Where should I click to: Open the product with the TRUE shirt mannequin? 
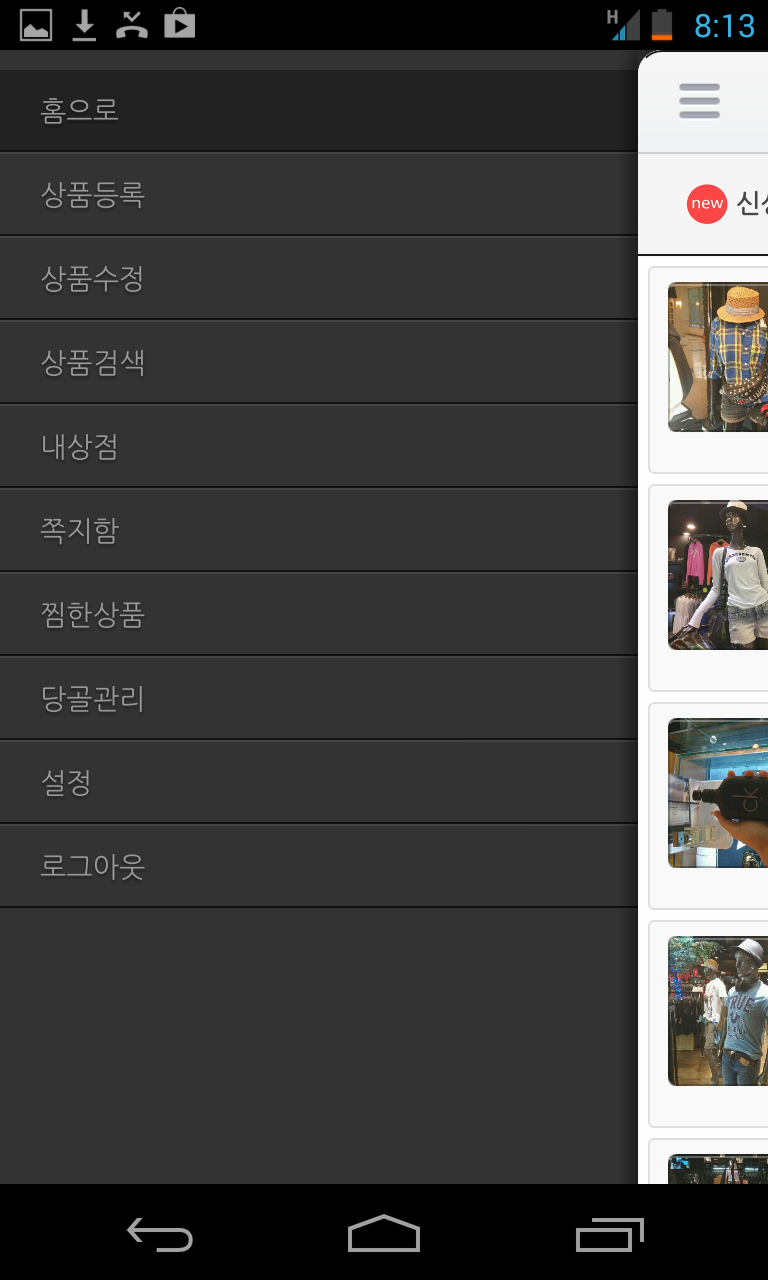718,1011
